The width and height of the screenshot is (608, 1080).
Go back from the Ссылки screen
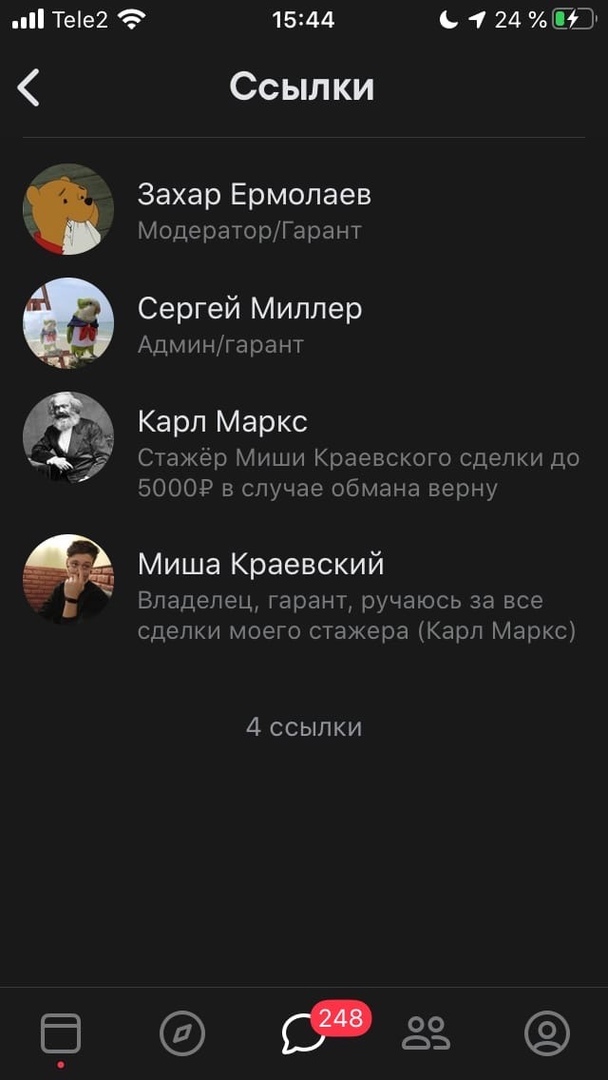coord(29,88)
